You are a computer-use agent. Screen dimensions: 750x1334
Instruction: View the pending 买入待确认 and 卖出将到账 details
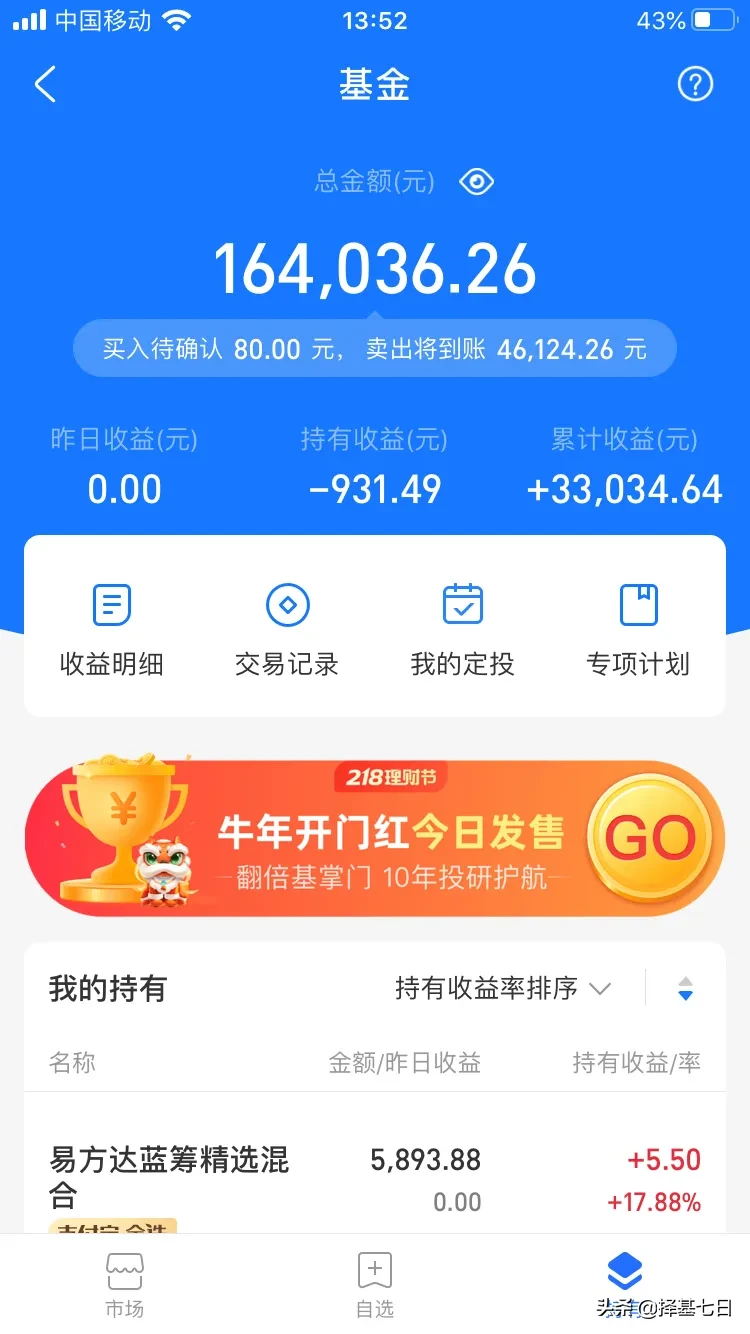[375, 349]
